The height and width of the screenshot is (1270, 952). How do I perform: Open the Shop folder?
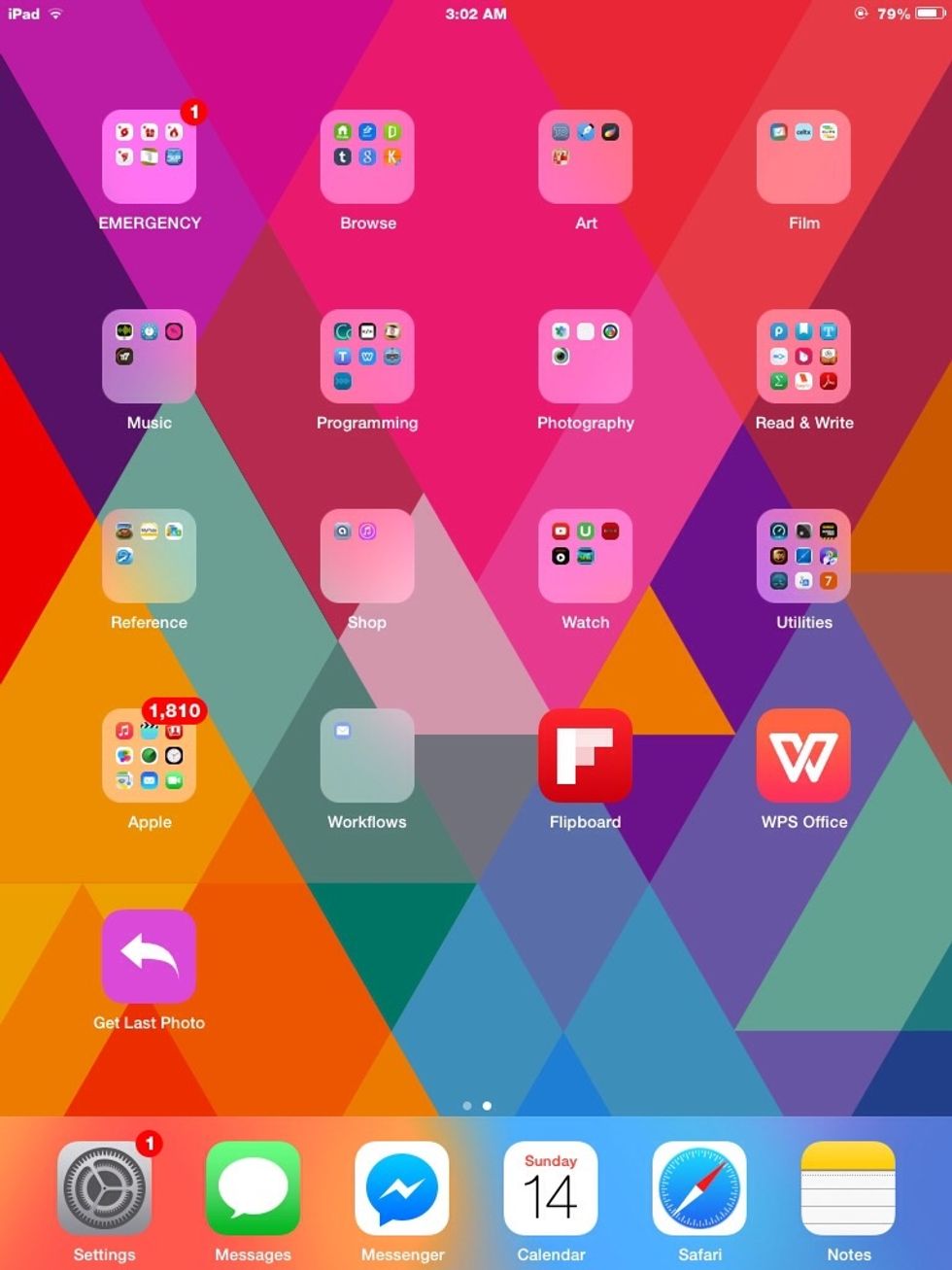pos(367,556)
